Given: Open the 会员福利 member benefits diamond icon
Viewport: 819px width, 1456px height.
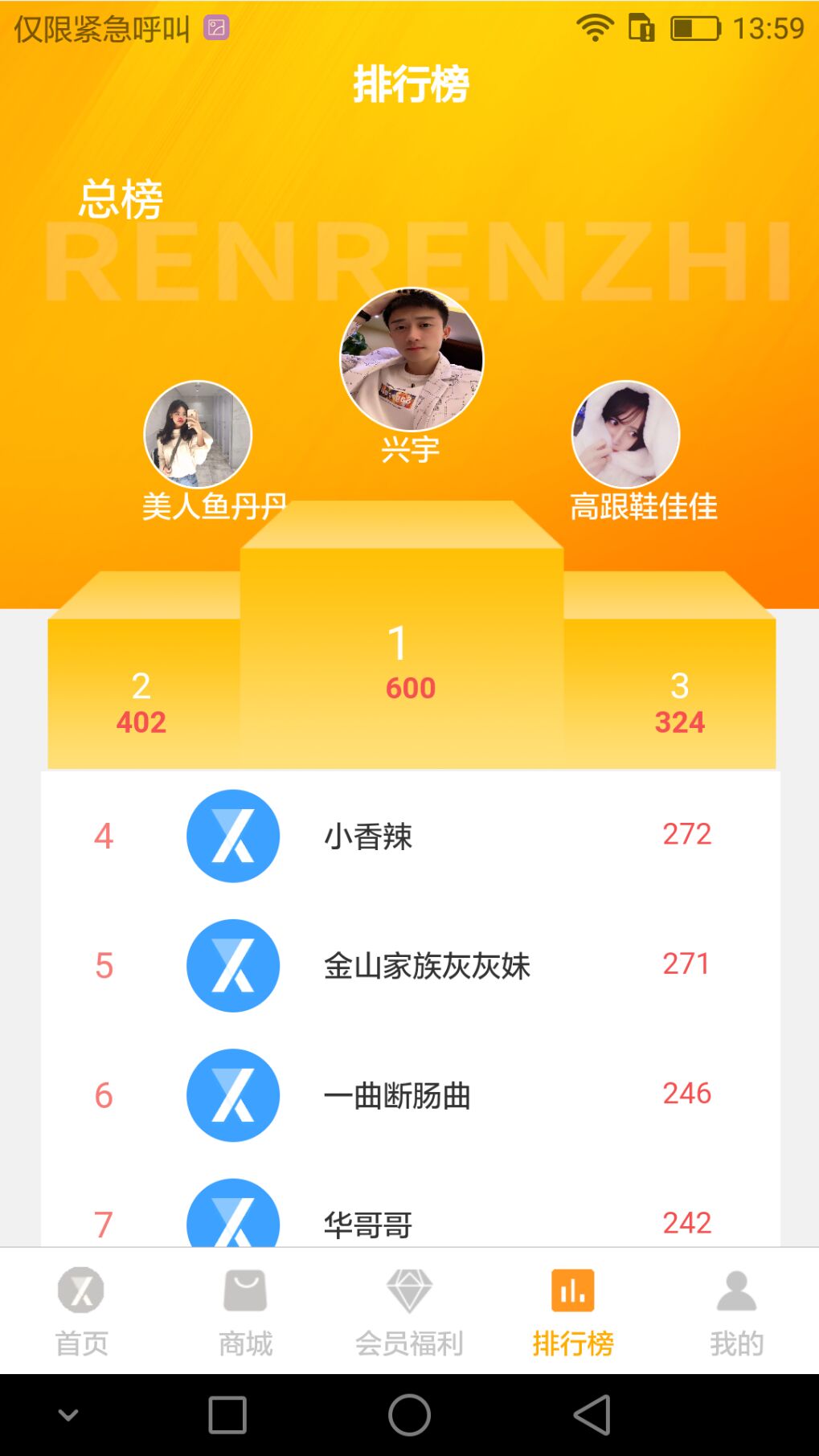Looking at the screenshot, I should pyautogui.click(x=409, y=1291).
